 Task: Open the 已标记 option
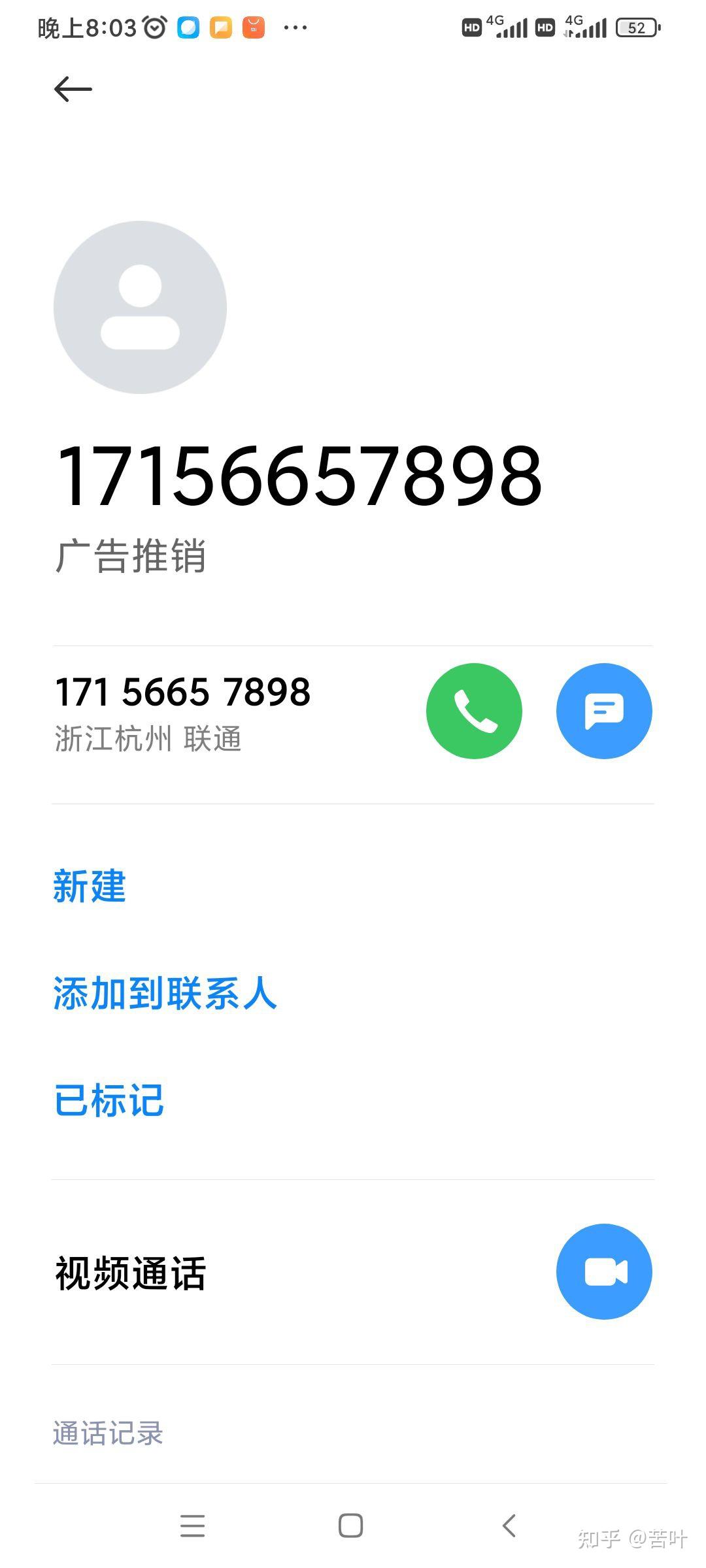pos(109,1100)
